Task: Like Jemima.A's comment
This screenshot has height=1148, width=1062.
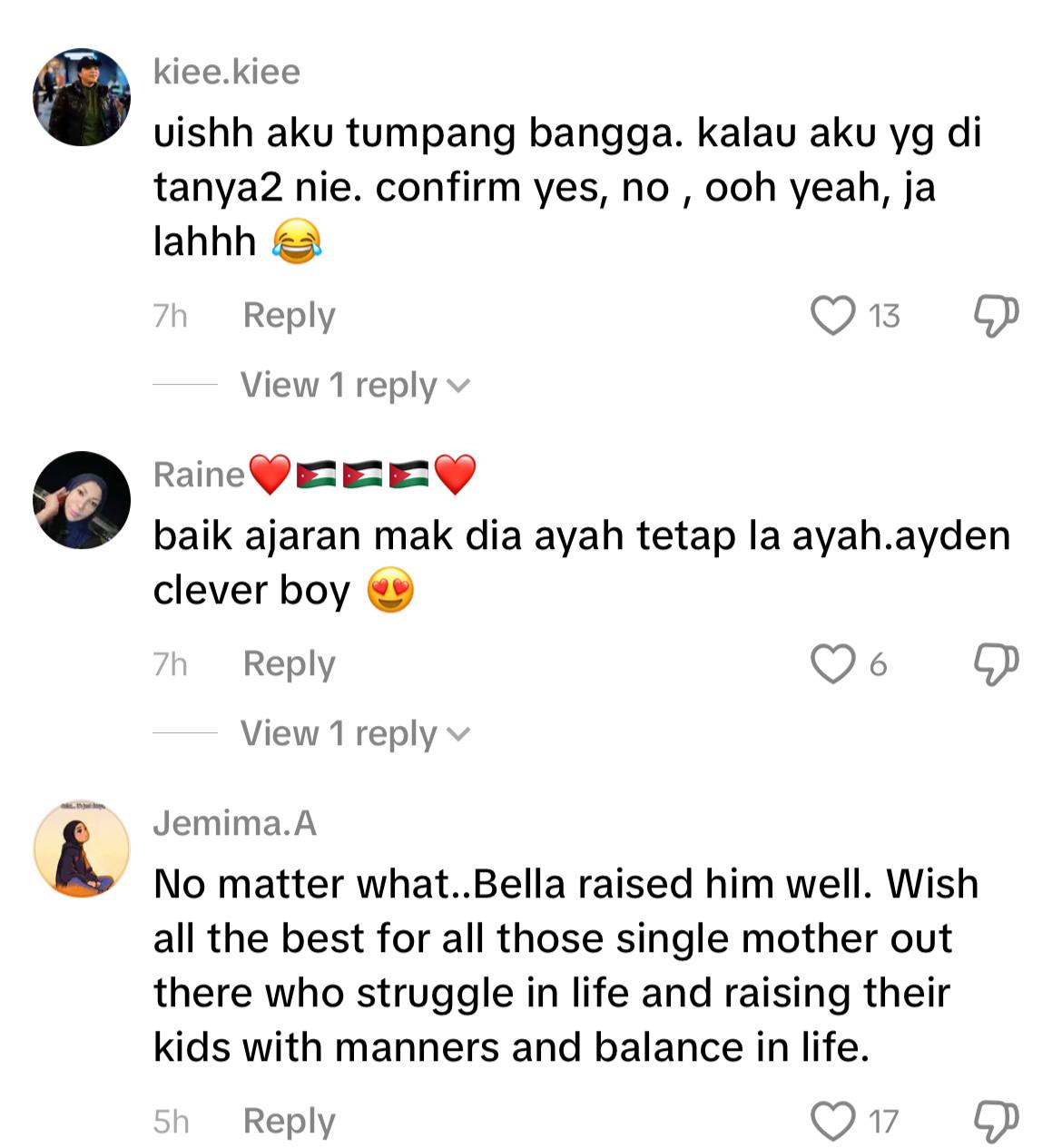Action: coord(832,1122)
